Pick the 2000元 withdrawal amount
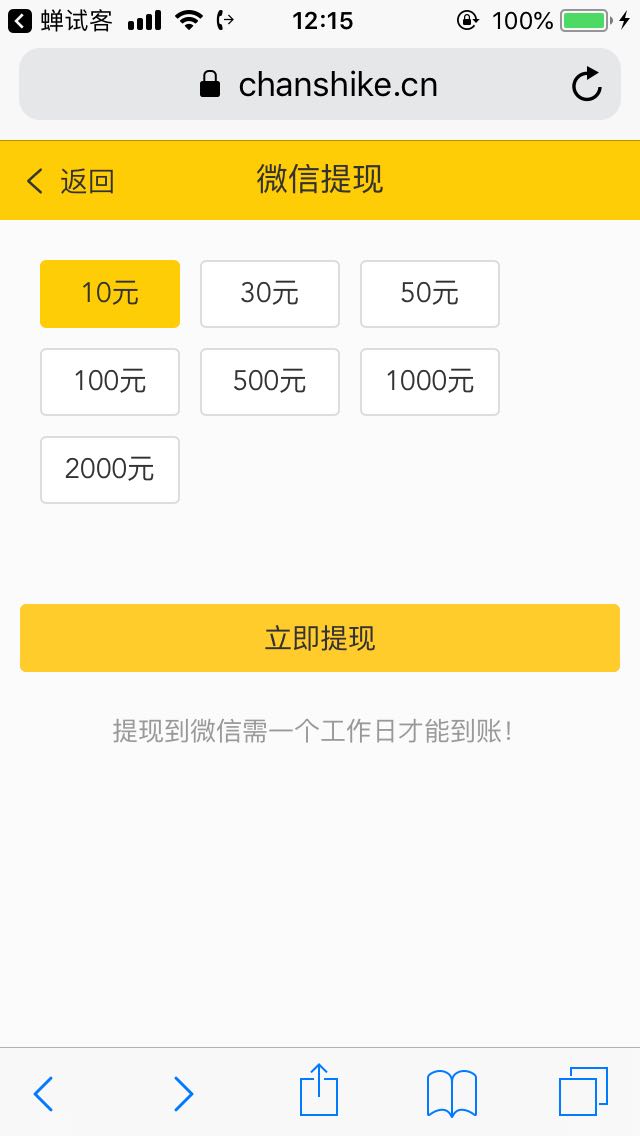The width and height of the screenshot is (640, 1136). coord(110,470)
